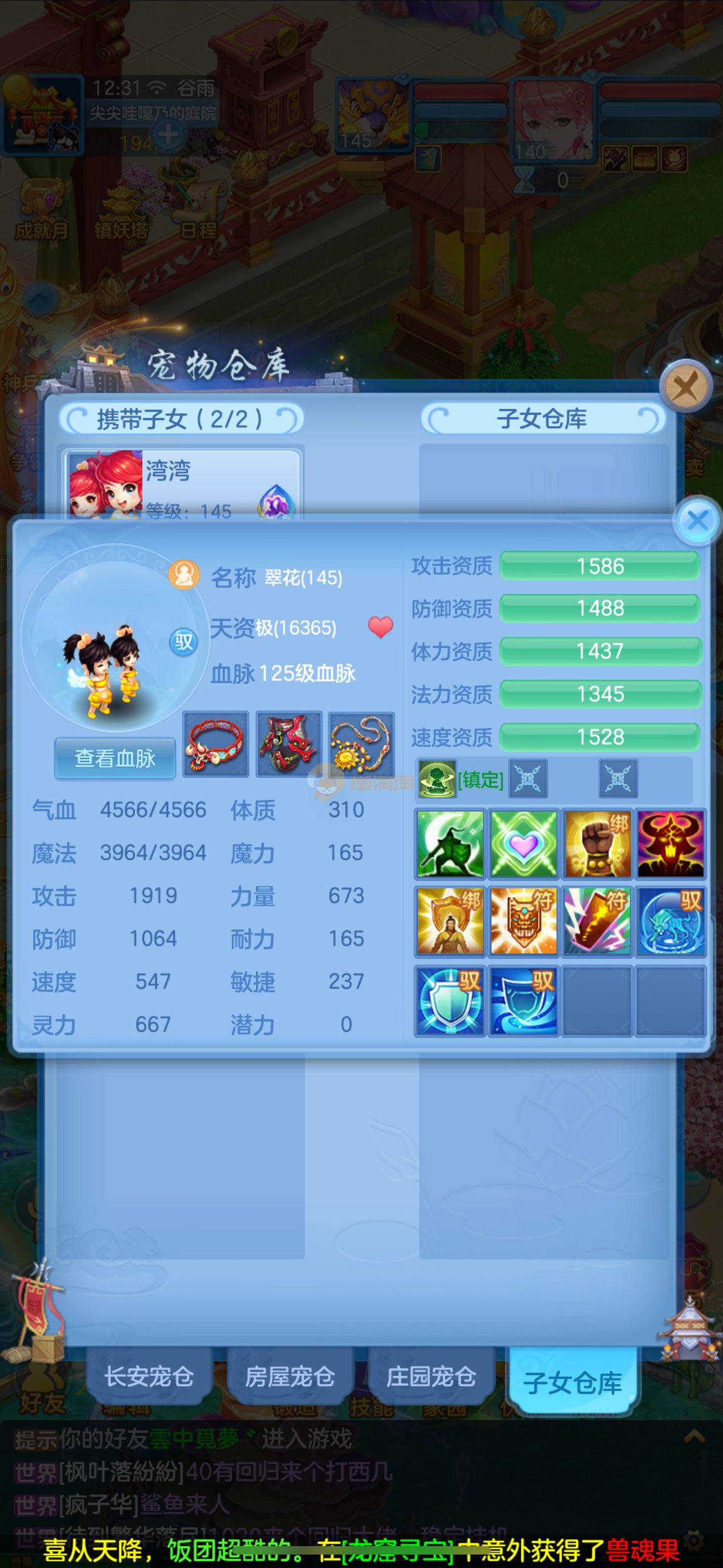Open the 庄园宠仓 tab
723x1568 pixels.
(x=431, y=1377)
